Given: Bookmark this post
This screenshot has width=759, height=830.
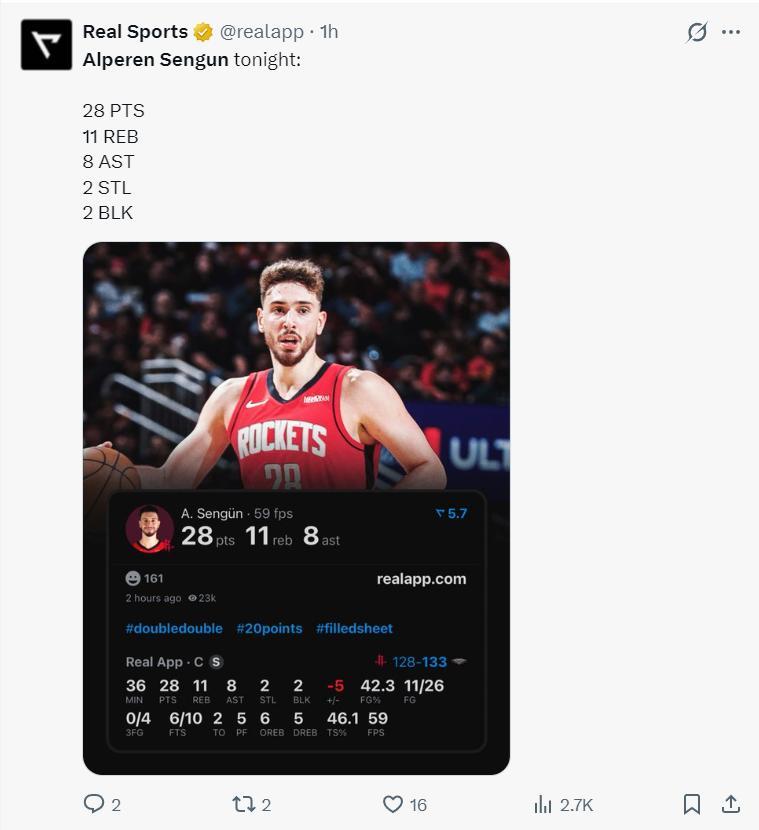Looking at the screenshot, I should tap(691, 804).
